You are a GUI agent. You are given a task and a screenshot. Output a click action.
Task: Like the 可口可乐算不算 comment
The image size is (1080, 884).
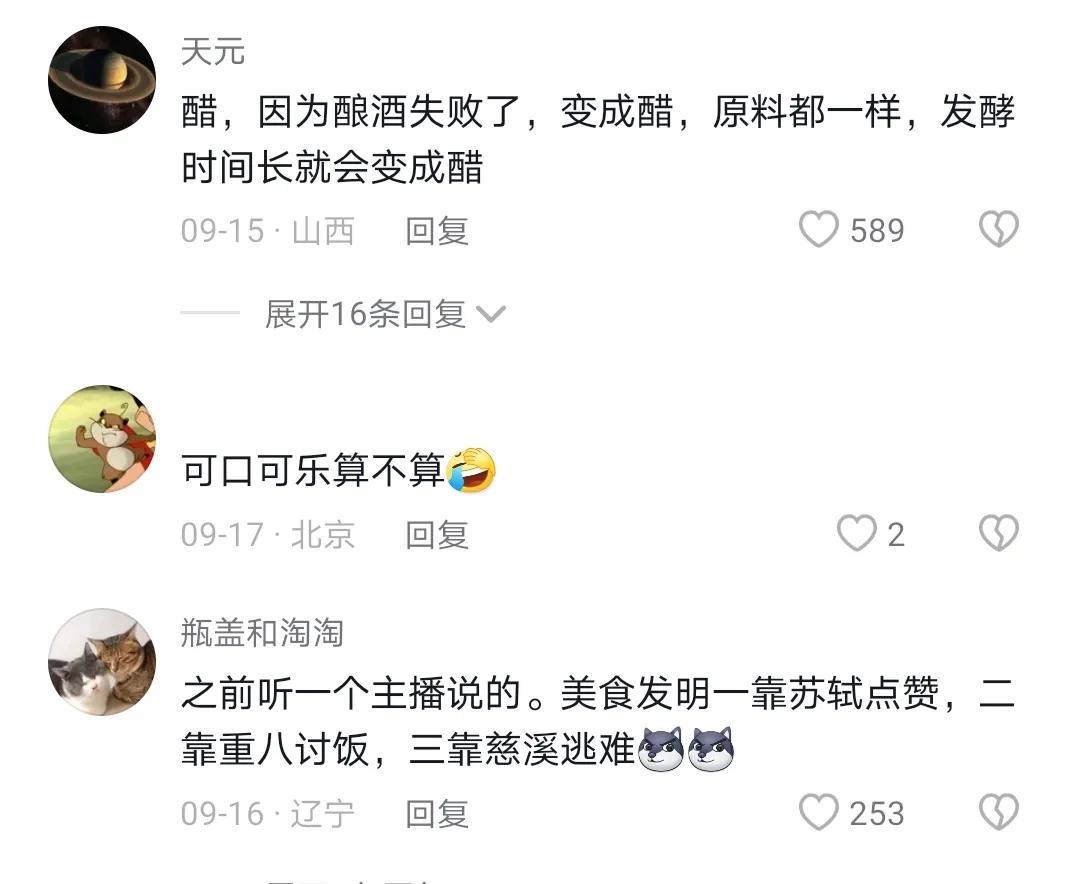856,534
